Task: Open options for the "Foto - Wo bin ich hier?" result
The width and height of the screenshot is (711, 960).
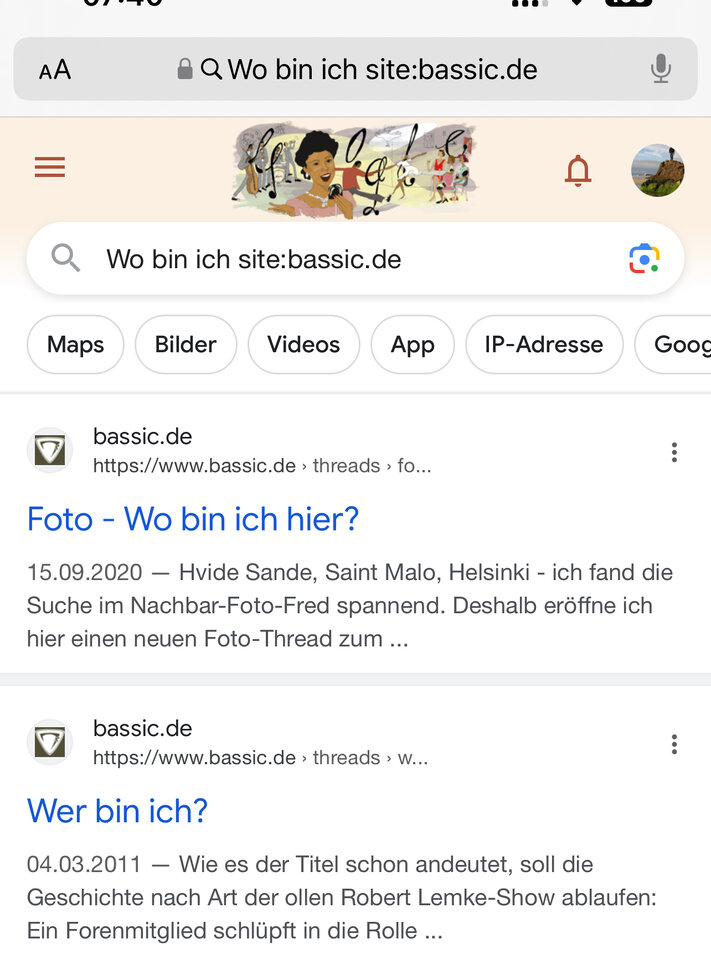Action: tap(674, 452)
